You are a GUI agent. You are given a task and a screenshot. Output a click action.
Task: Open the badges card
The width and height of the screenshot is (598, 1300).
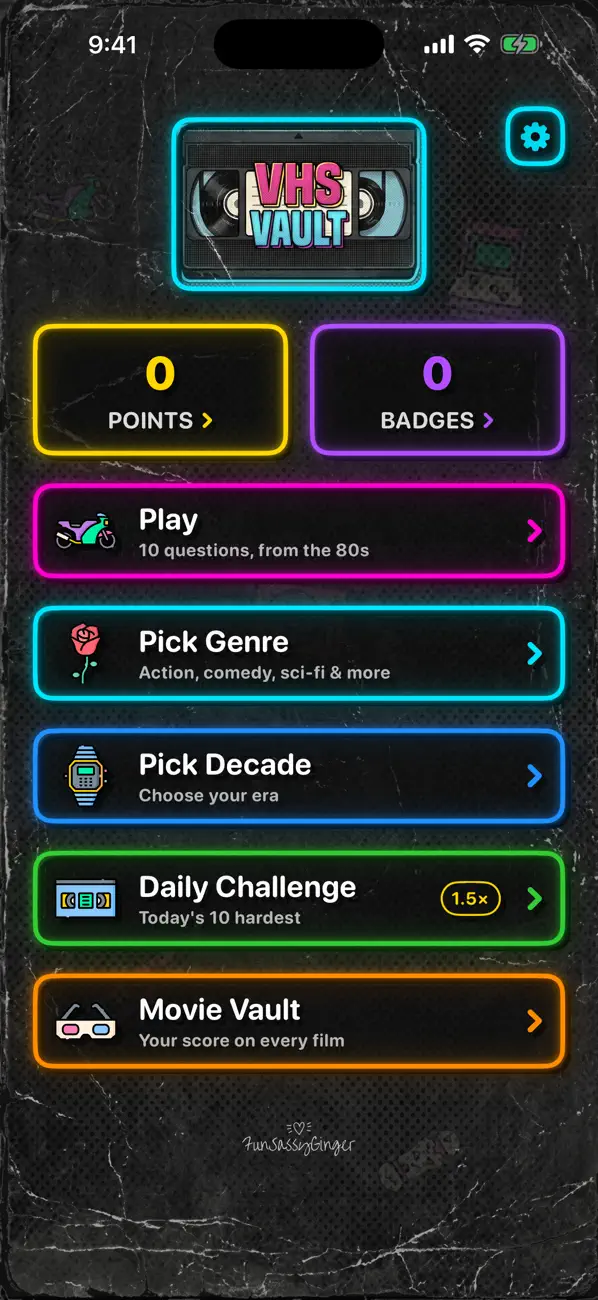pos(437,390)
